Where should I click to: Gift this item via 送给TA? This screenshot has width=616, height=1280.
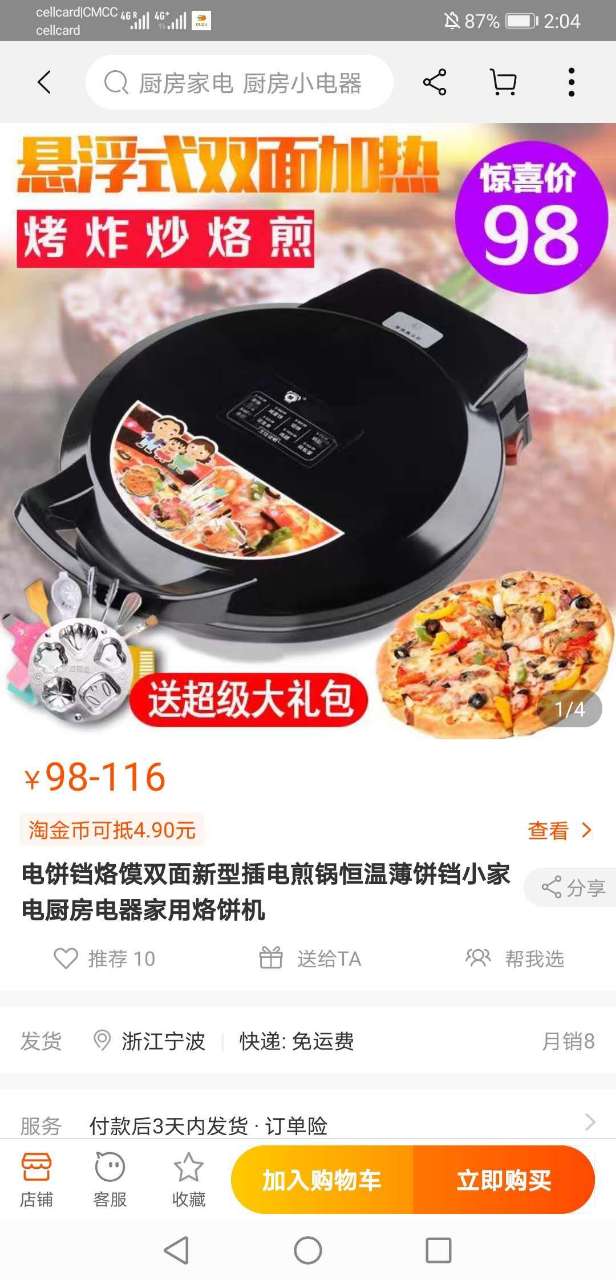[310, 959]
